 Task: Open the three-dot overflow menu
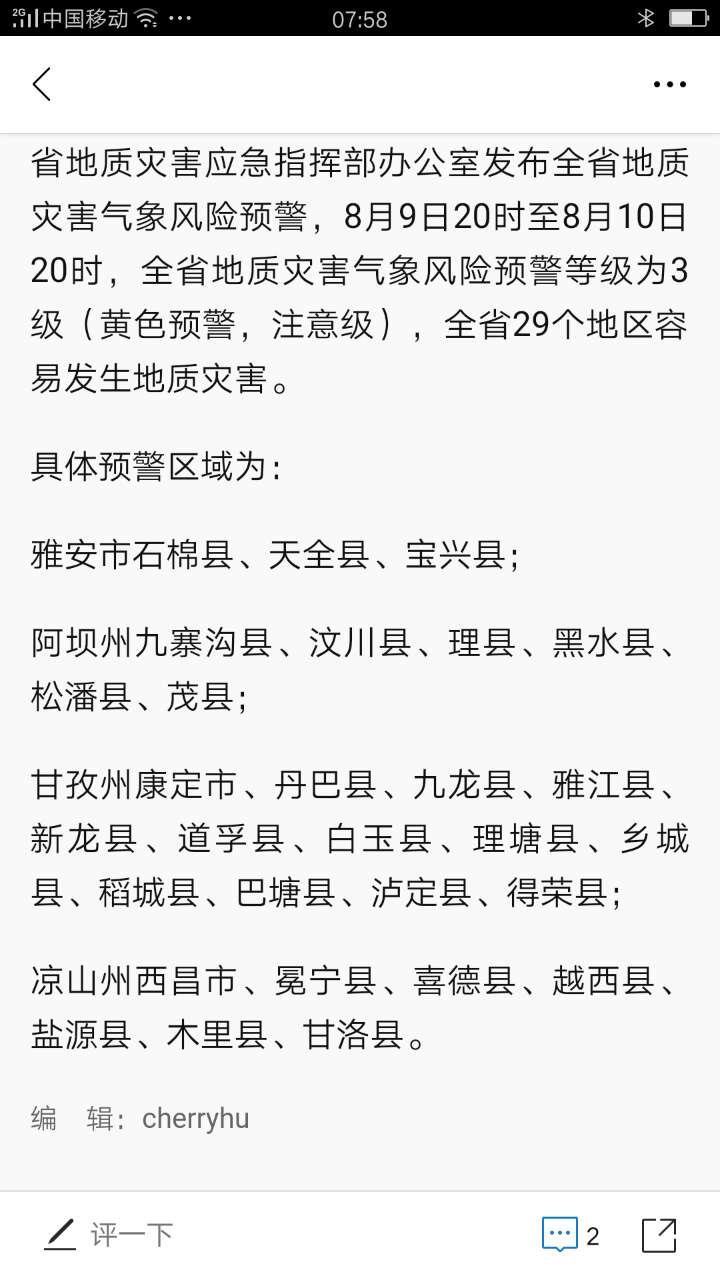click(x=669, y=85)
